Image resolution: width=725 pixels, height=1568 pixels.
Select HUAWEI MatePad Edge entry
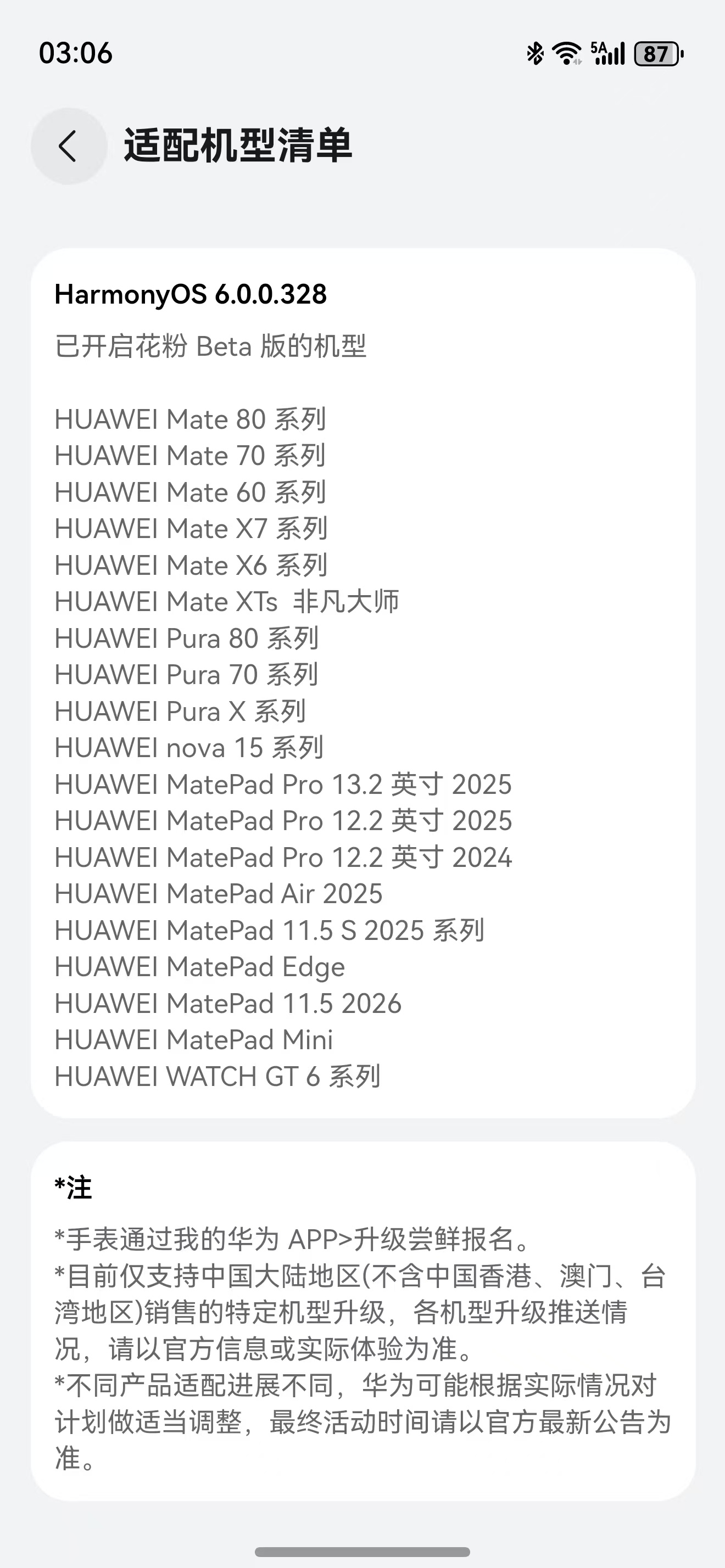tap(200, 967)
